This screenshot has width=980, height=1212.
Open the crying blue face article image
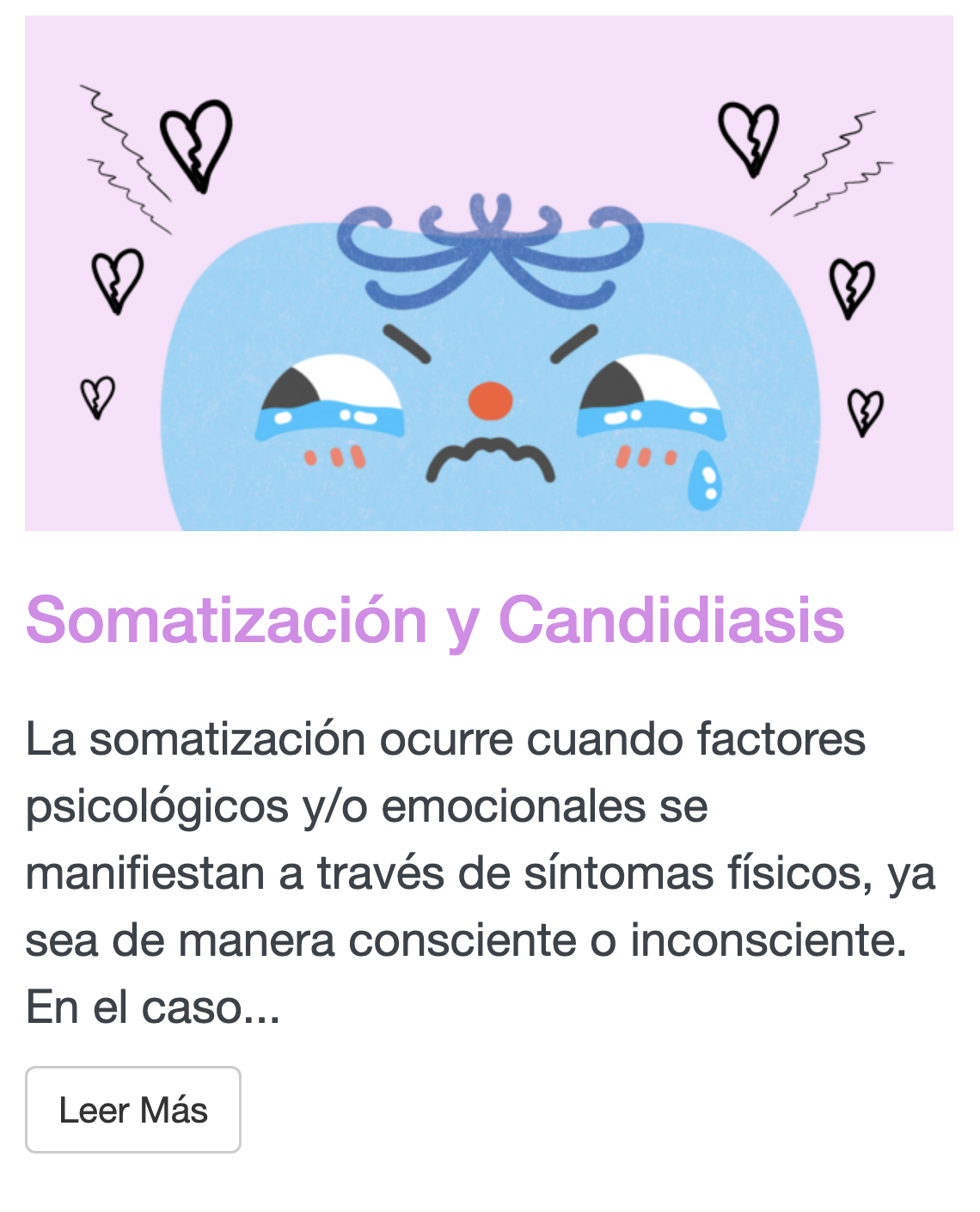tap(488, 273)
